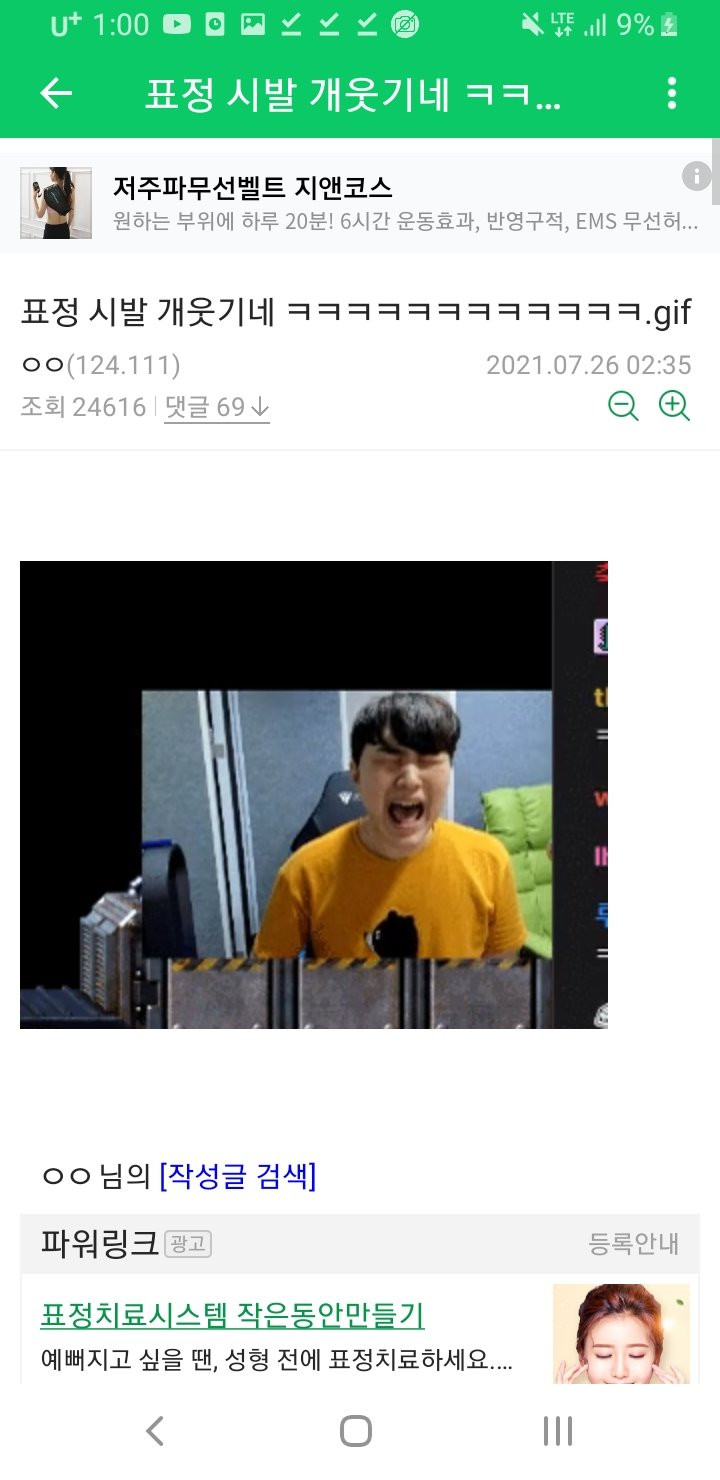720x1480 pixels.
Task: Go back using the top arrow
Action: click(x=57, y=94)
